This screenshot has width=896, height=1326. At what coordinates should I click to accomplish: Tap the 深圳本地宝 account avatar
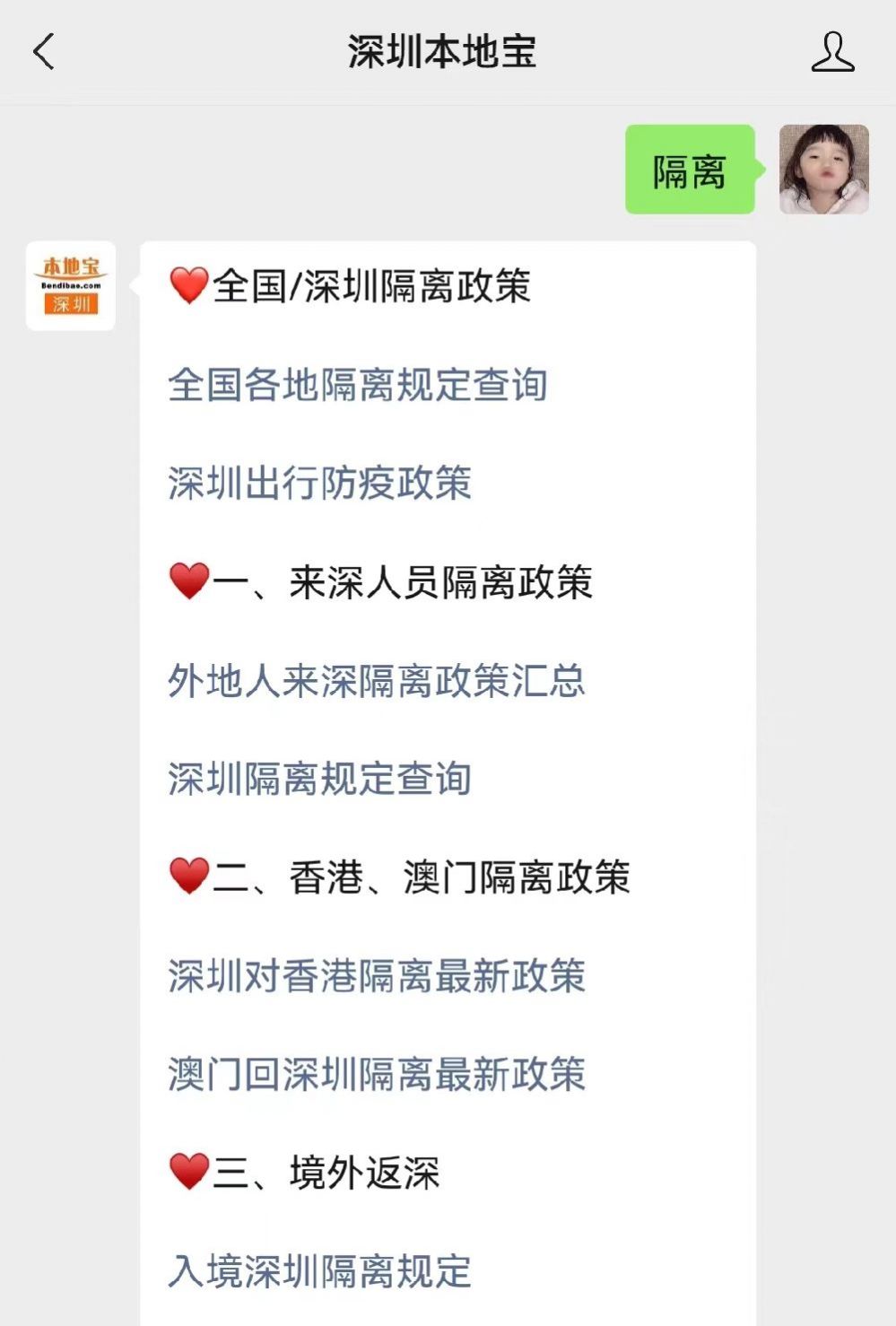[x=71, y=286]
